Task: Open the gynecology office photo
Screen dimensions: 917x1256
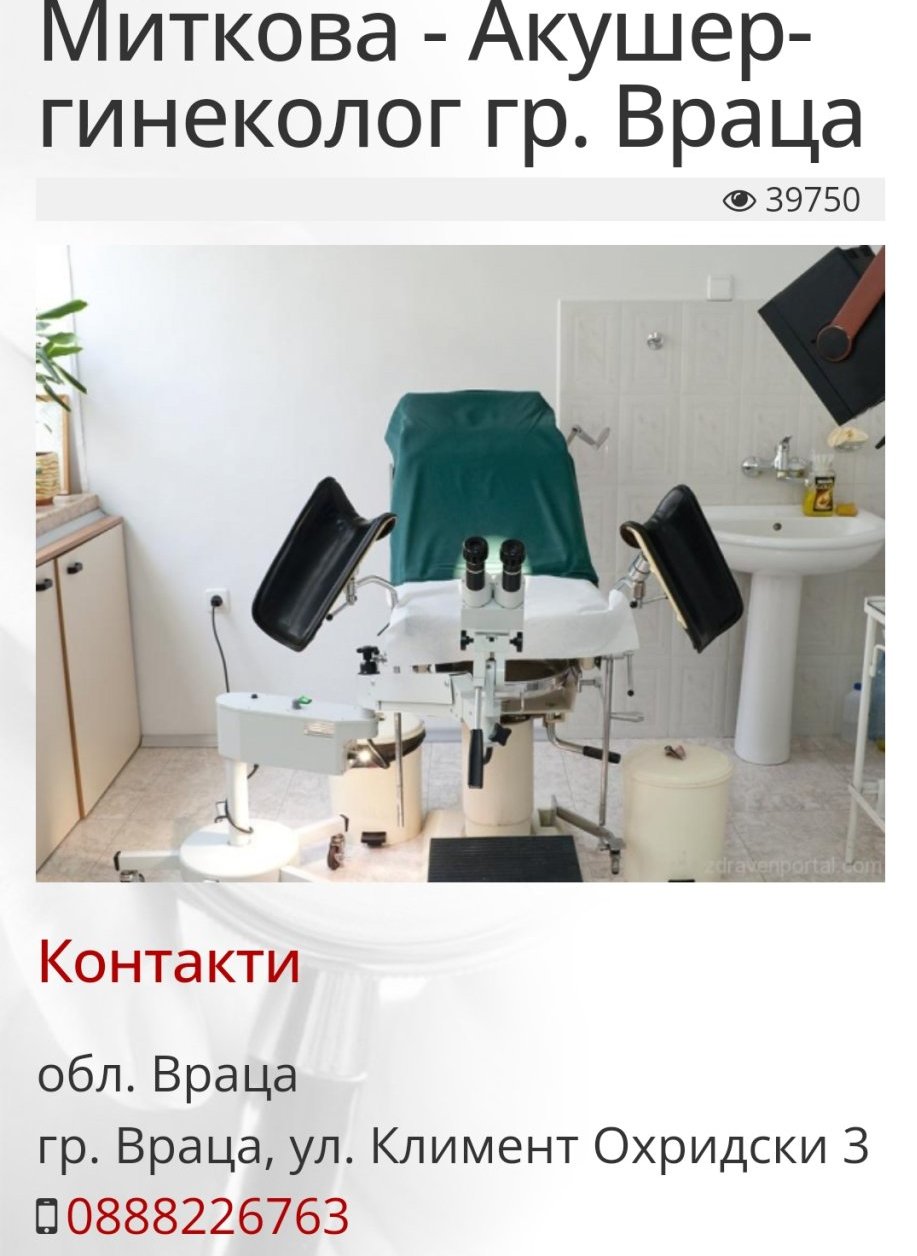Action: click(x=460, y=563)
